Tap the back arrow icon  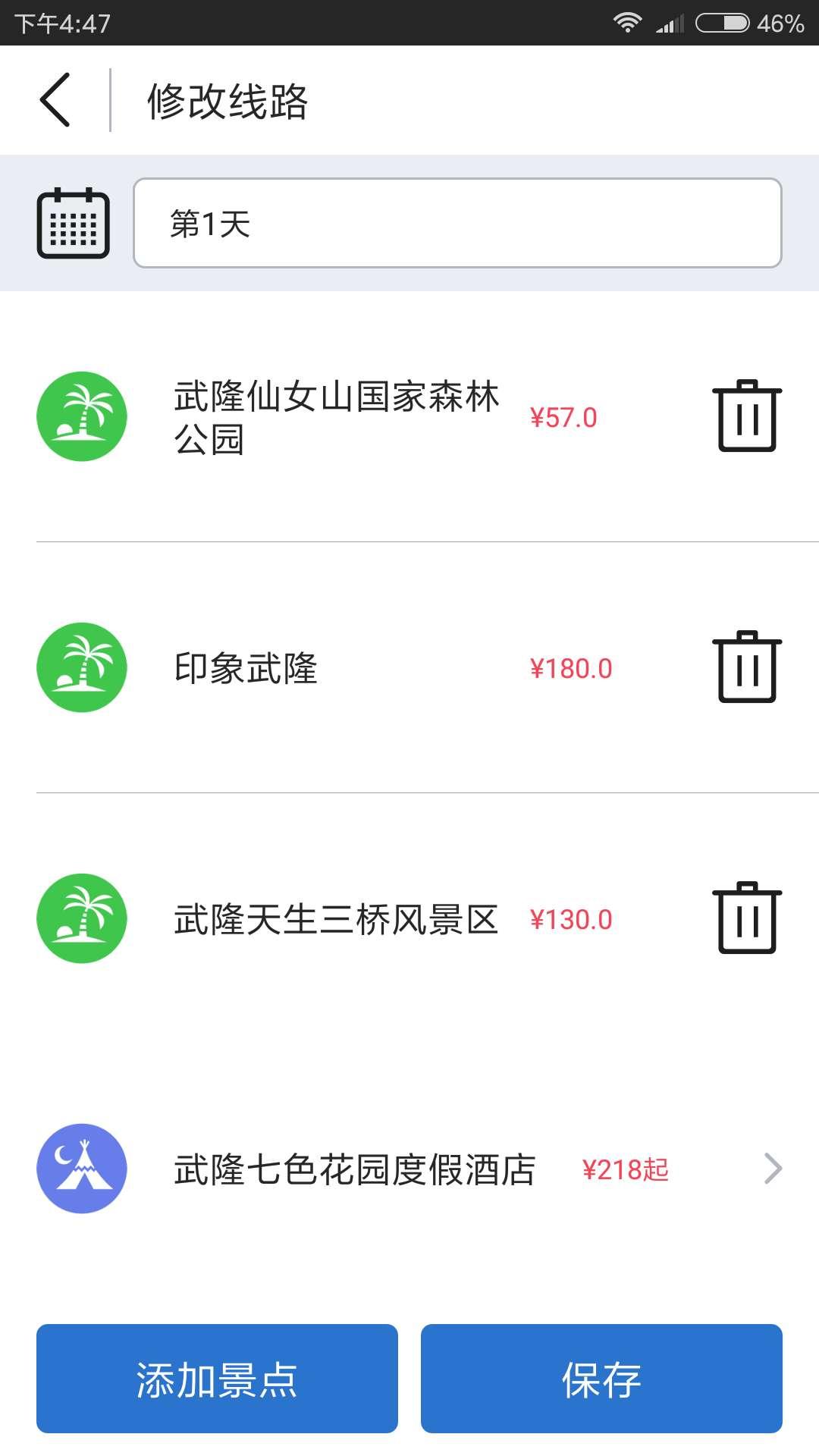55,99
